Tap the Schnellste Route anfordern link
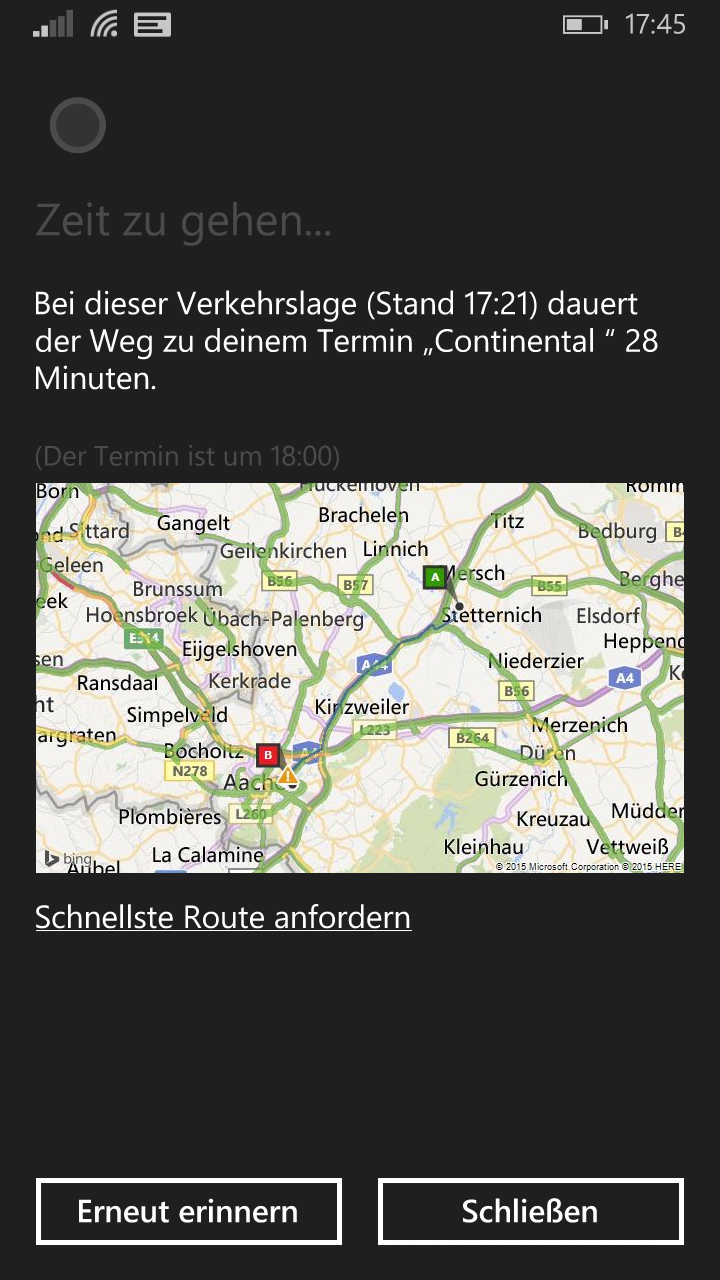Image resolution: width=720 pixels, height=1280 pixels. click(223, 917)
